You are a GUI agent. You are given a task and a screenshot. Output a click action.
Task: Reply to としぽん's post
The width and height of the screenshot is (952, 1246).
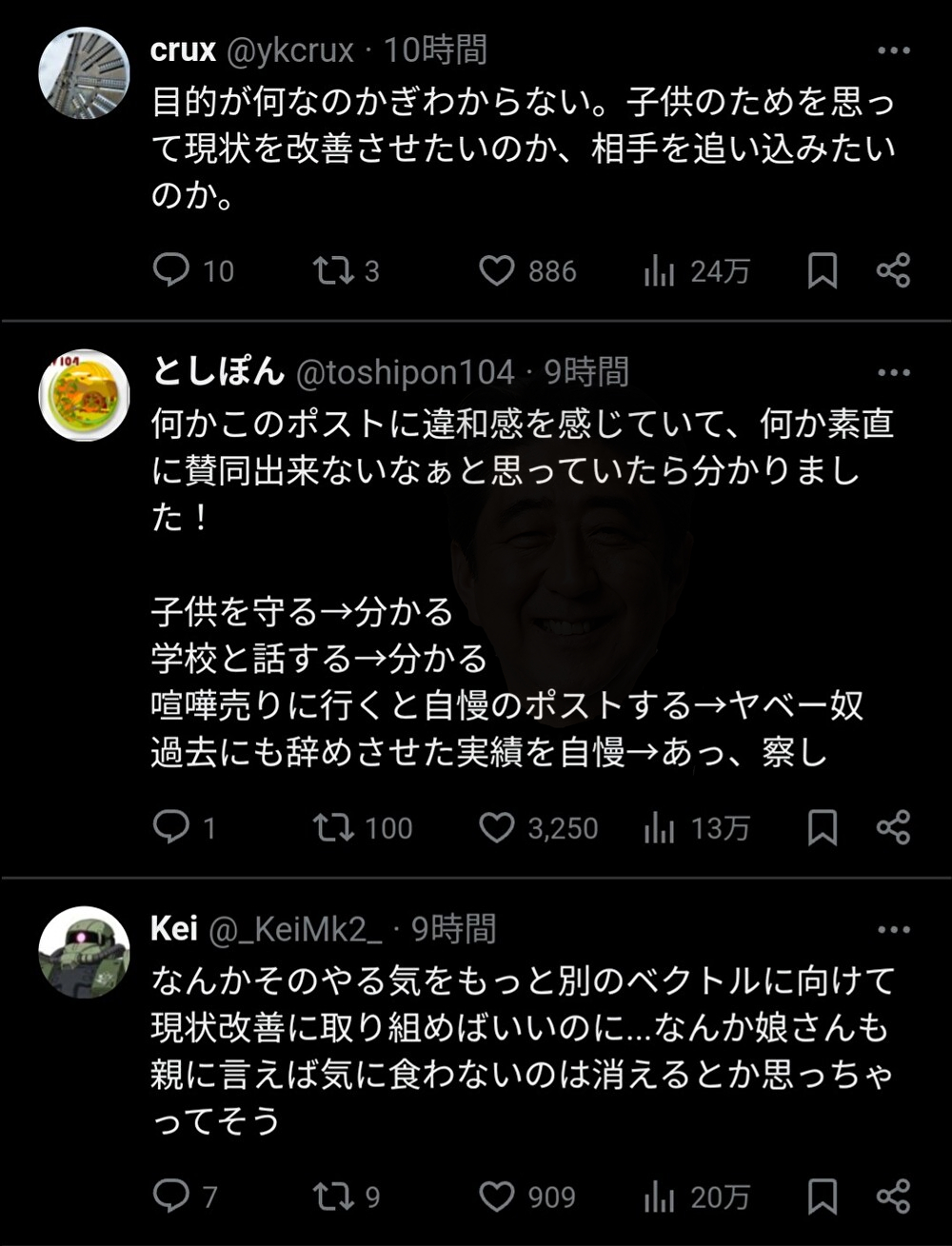tap(171, 828)
